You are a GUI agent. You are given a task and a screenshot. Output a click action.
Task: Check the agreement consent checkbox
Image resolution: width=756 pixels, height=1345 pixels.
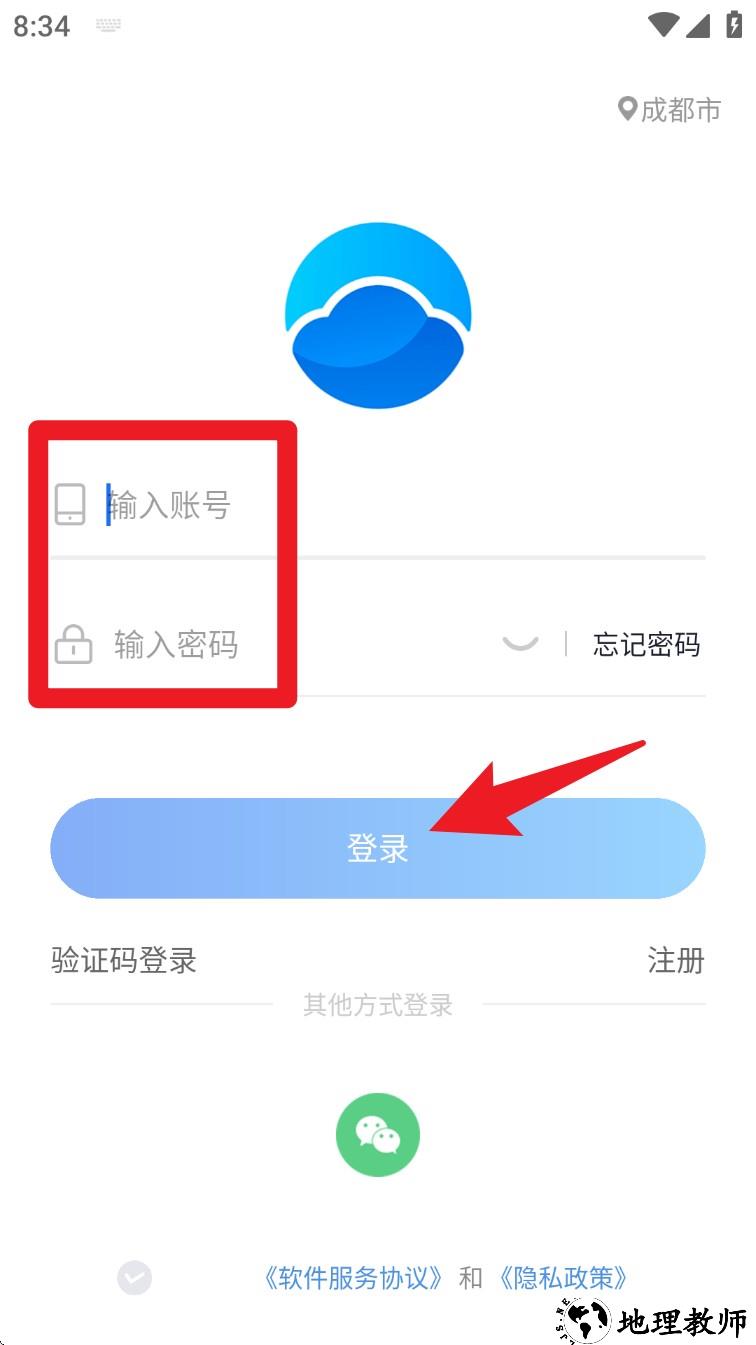coord(135,1278)
